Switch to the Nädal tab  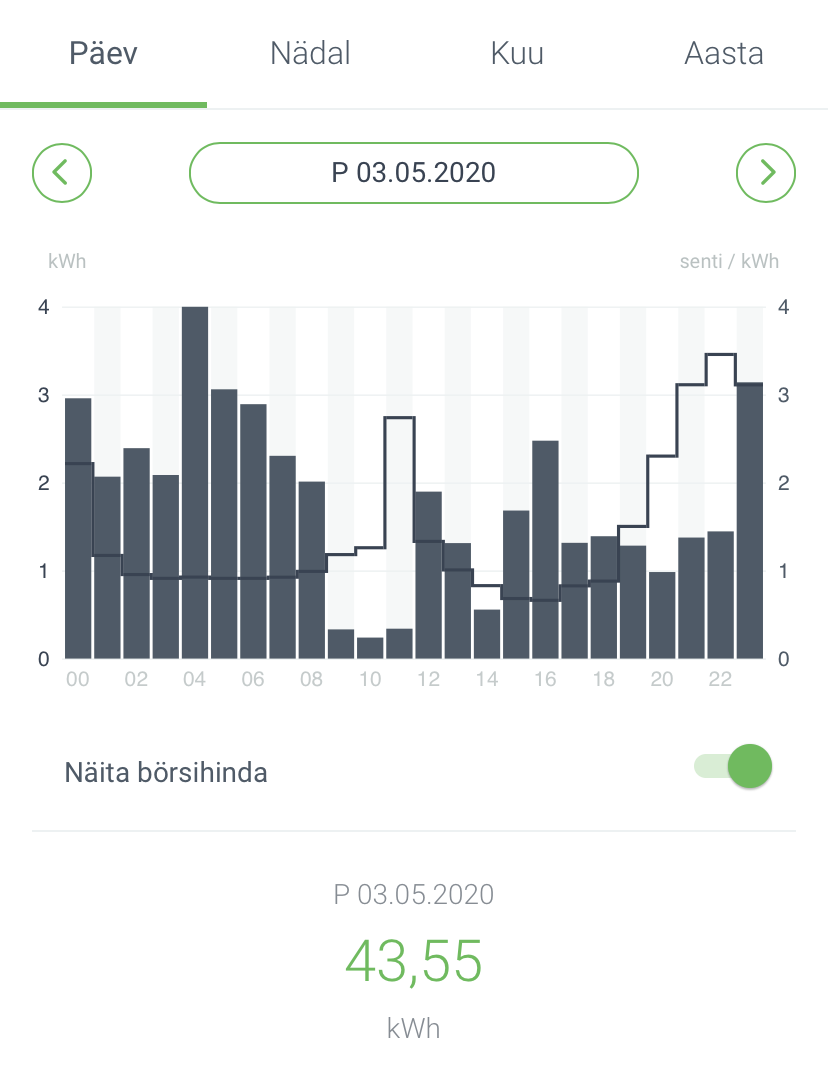coord(310,54)
